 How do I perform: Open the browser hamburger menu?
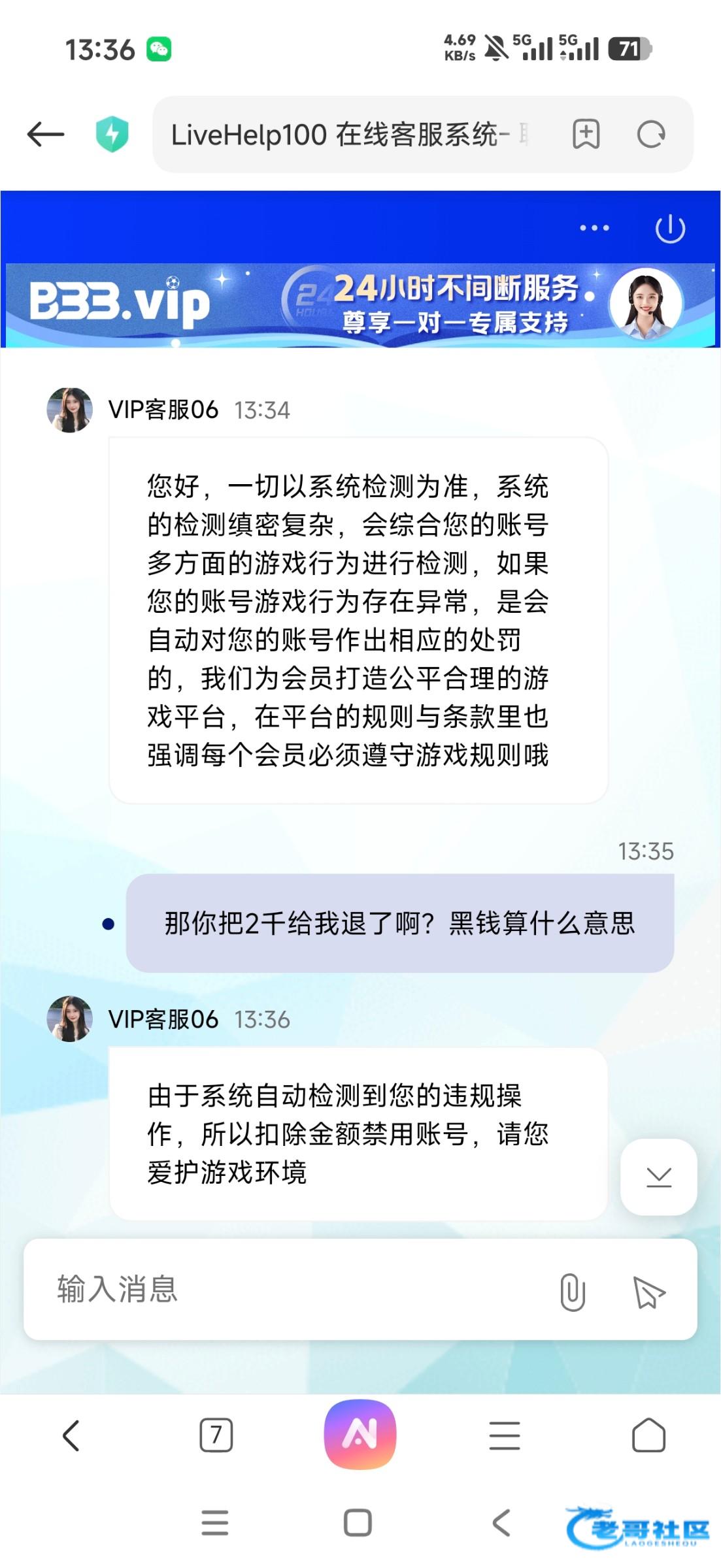[x=505, y=1435]
